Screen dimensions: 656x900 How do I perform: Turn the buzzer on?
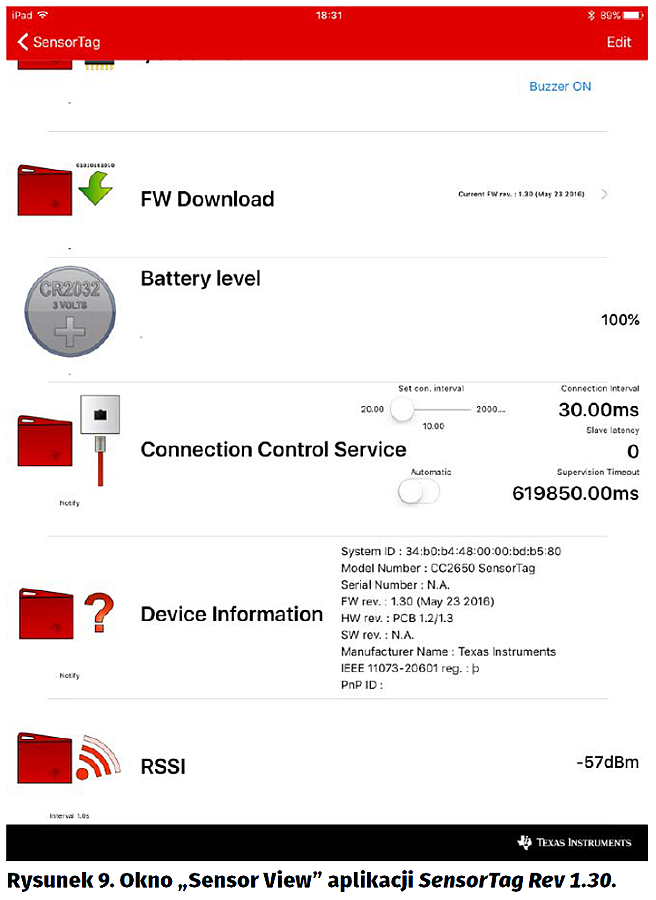coord(560,87)
